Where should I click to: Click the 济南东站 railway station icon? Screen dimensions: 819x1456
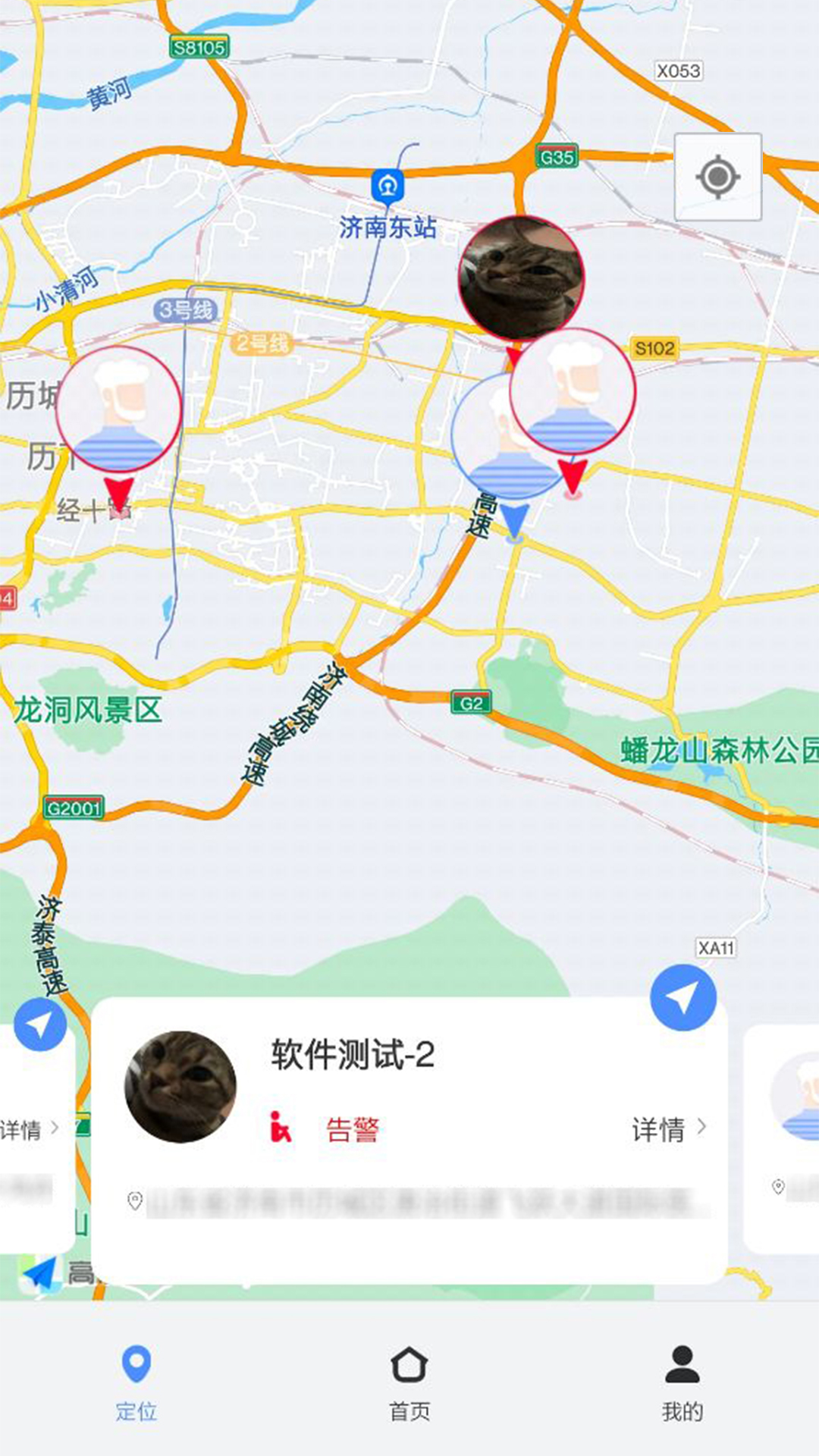point(387,184)
